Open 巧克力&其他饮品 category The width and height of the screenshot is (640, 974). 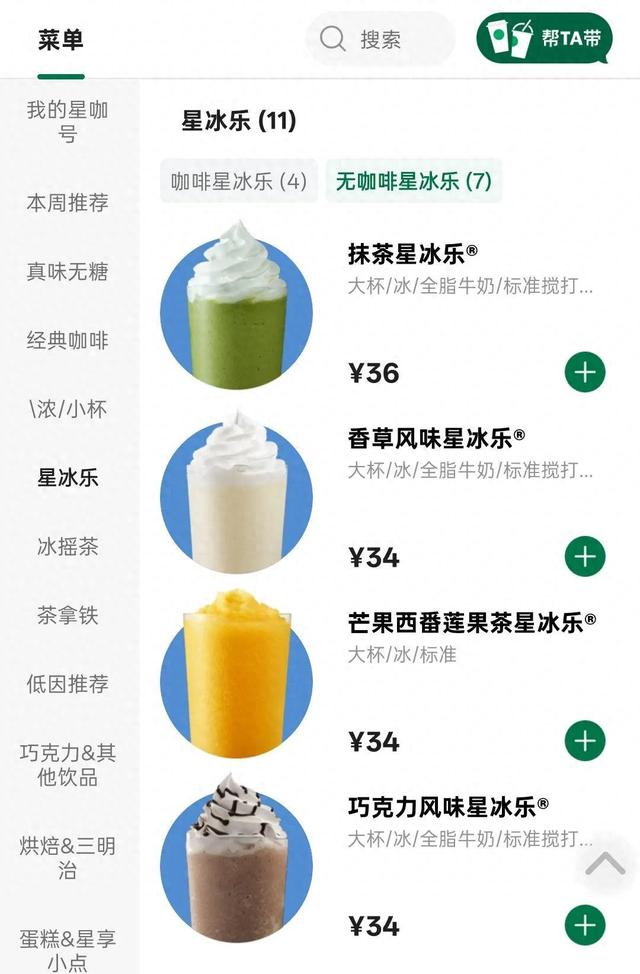[68, 765]
